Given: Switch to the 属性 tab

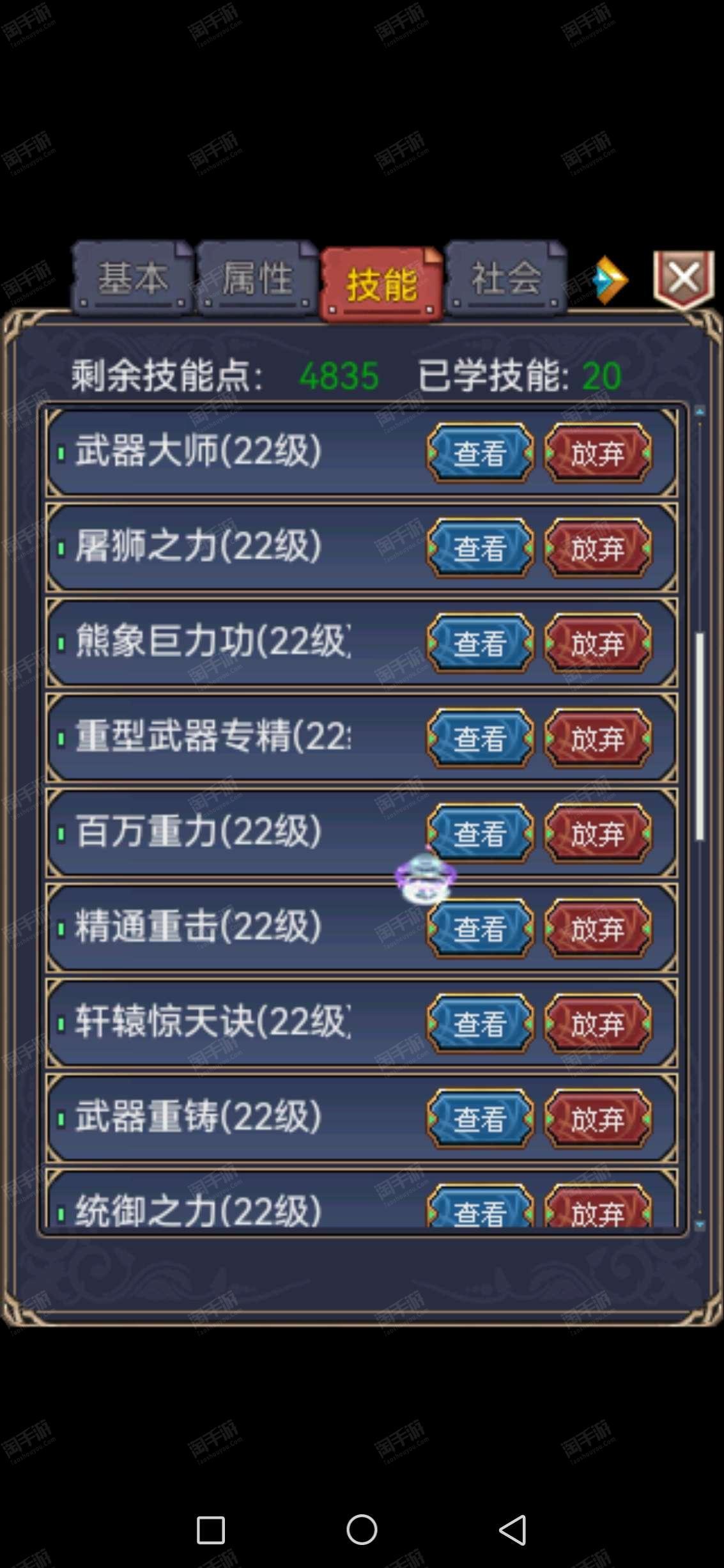Looking at the screenshot, I should tap(257, 279).
